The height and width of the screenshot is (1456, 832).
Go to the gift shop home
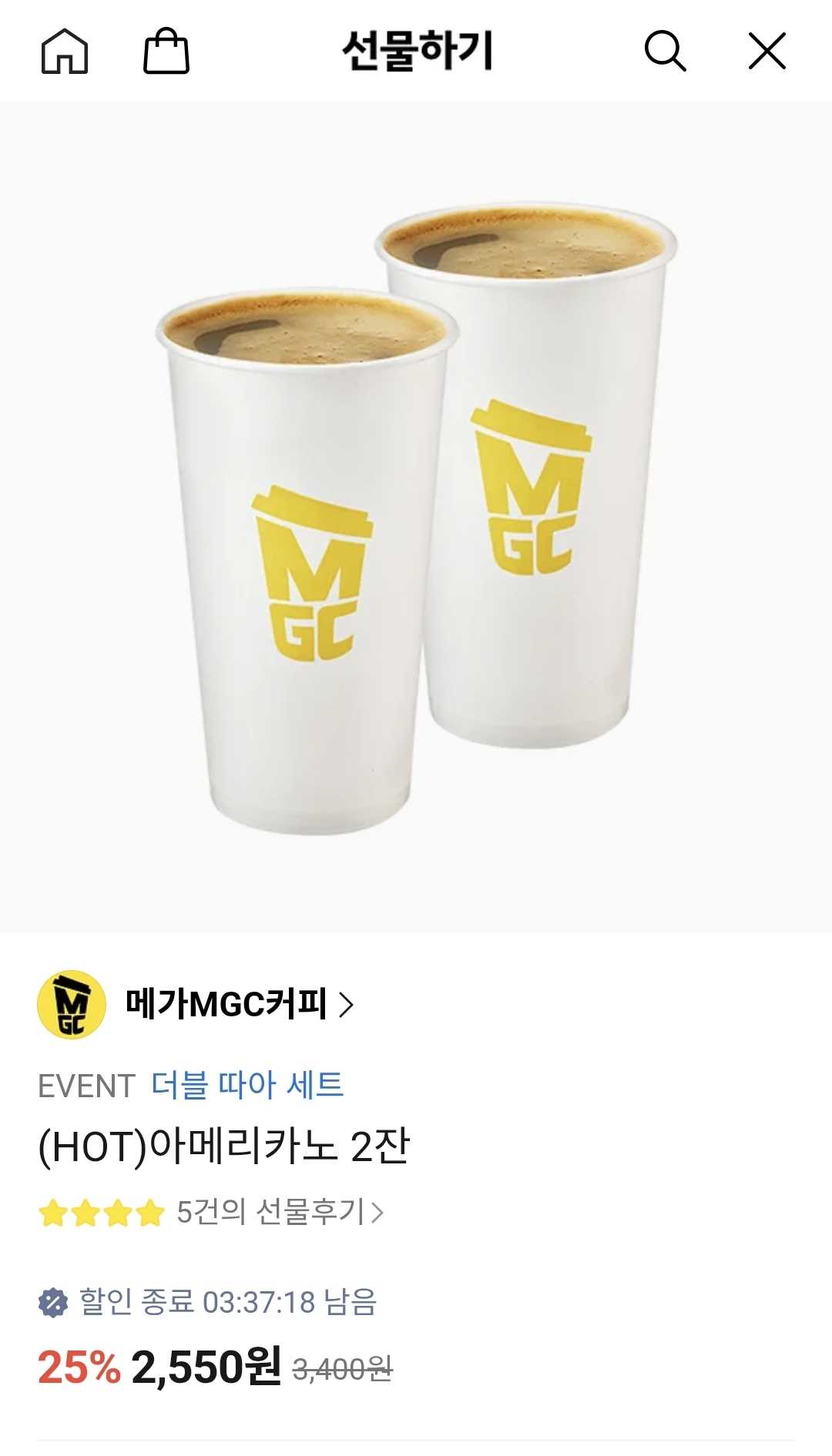(65, 52)
